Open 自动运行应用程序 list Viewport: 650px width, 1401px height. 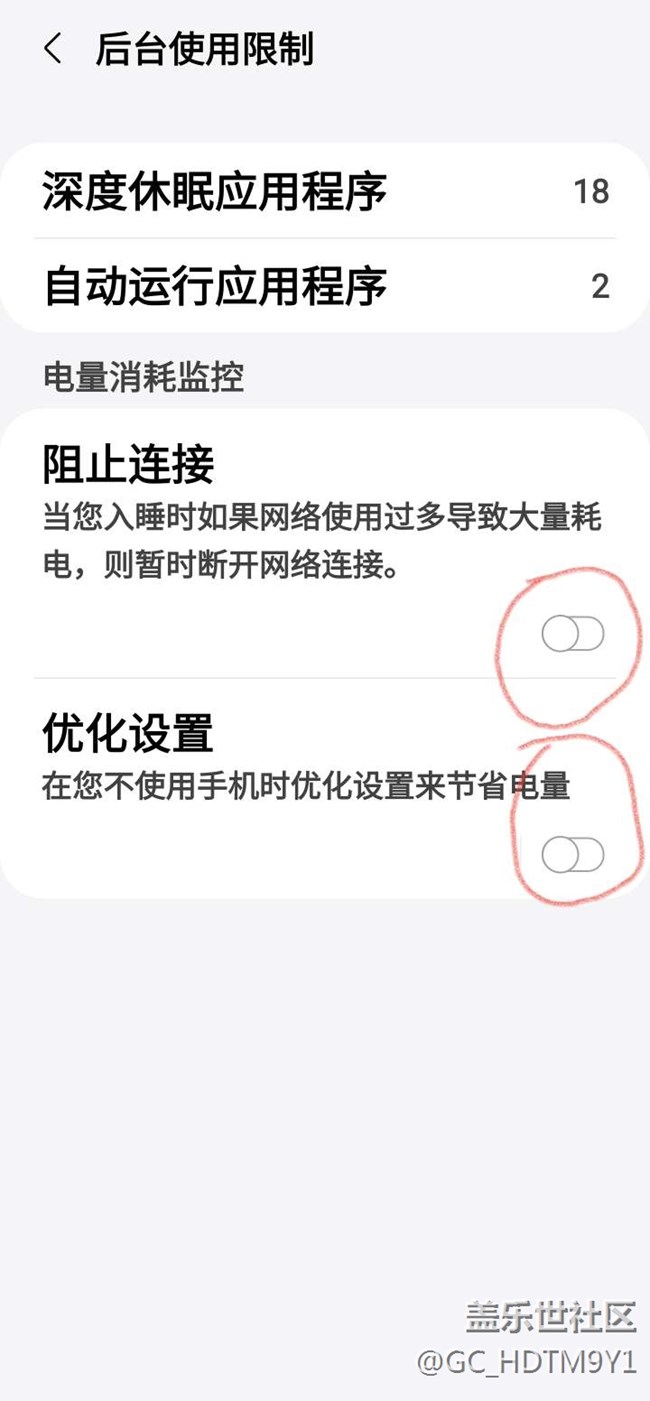(324, 287)
